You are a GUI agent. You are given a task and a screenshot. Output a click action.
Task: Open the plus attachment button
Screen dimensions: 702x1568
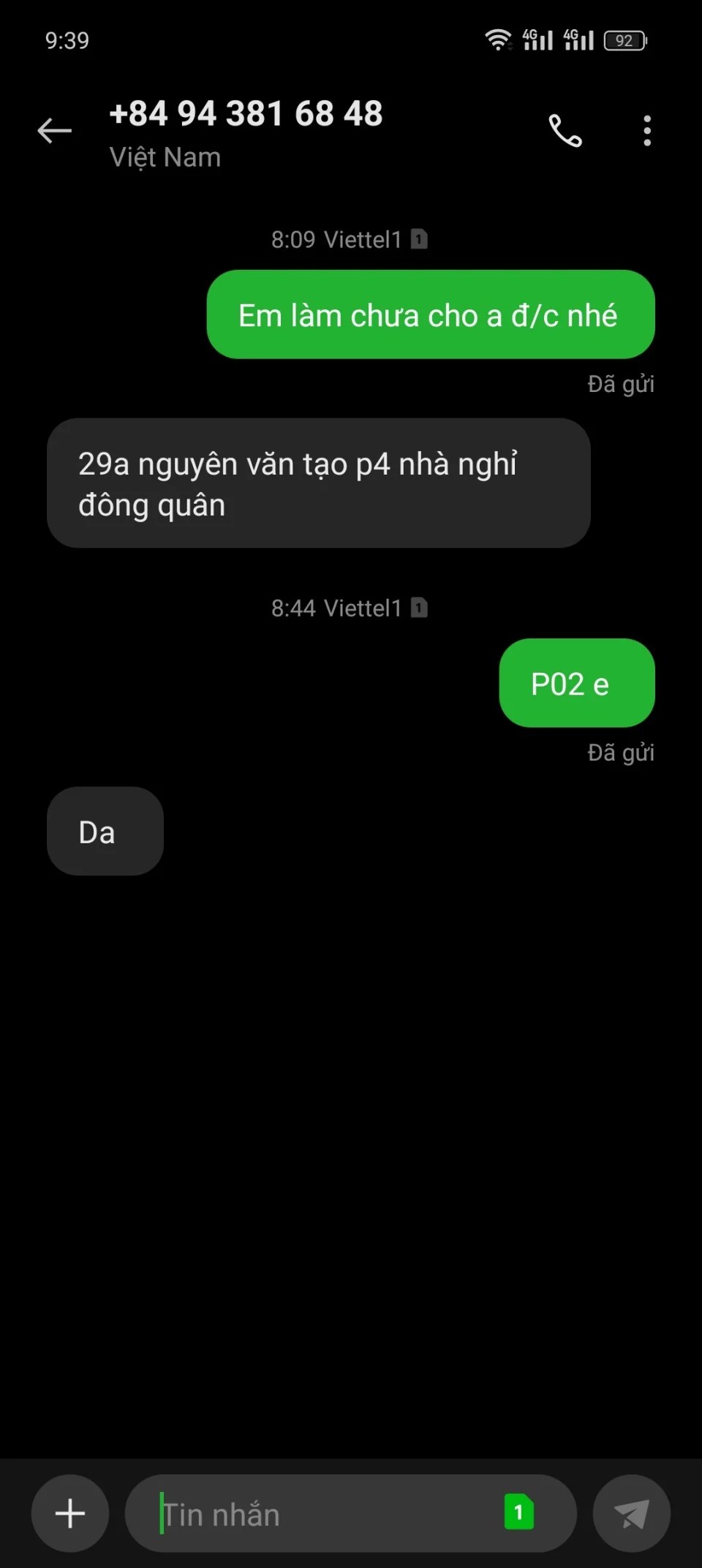click(x=70, y=1513)
